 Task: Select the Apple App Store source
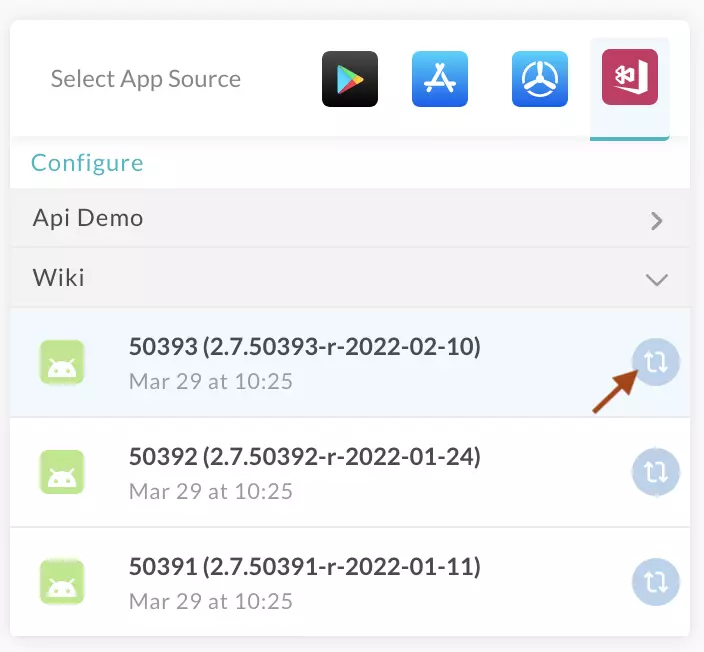click(x=440, y=79)
